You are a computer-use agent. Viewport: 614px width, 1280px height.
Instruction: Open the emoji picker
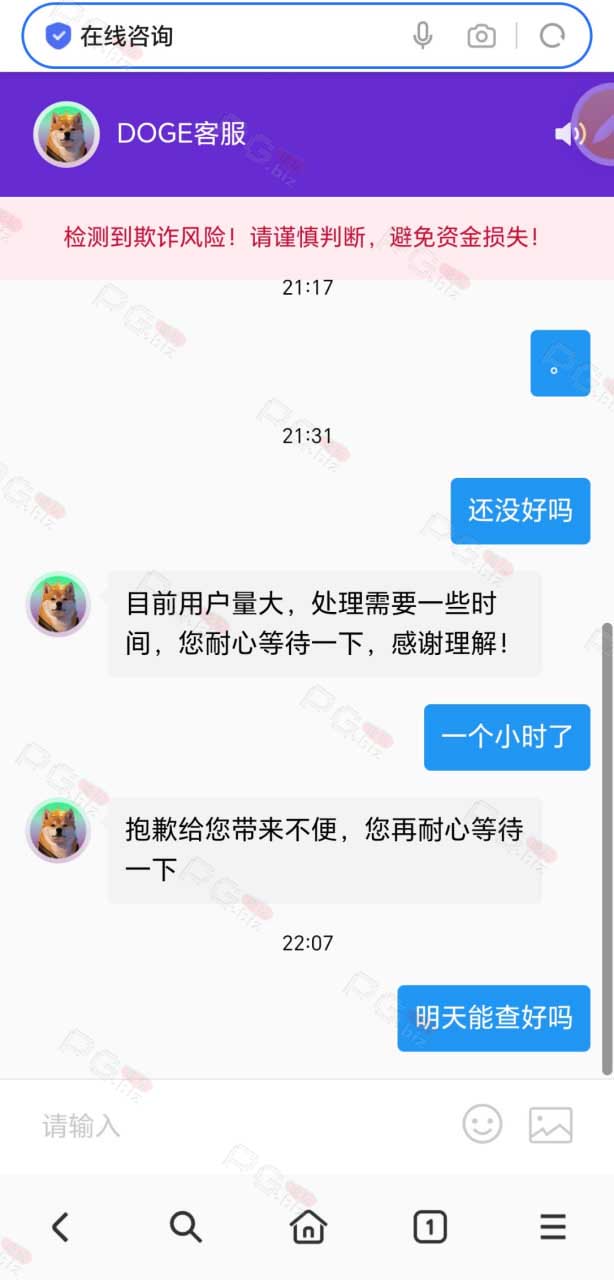[482, 1124]
